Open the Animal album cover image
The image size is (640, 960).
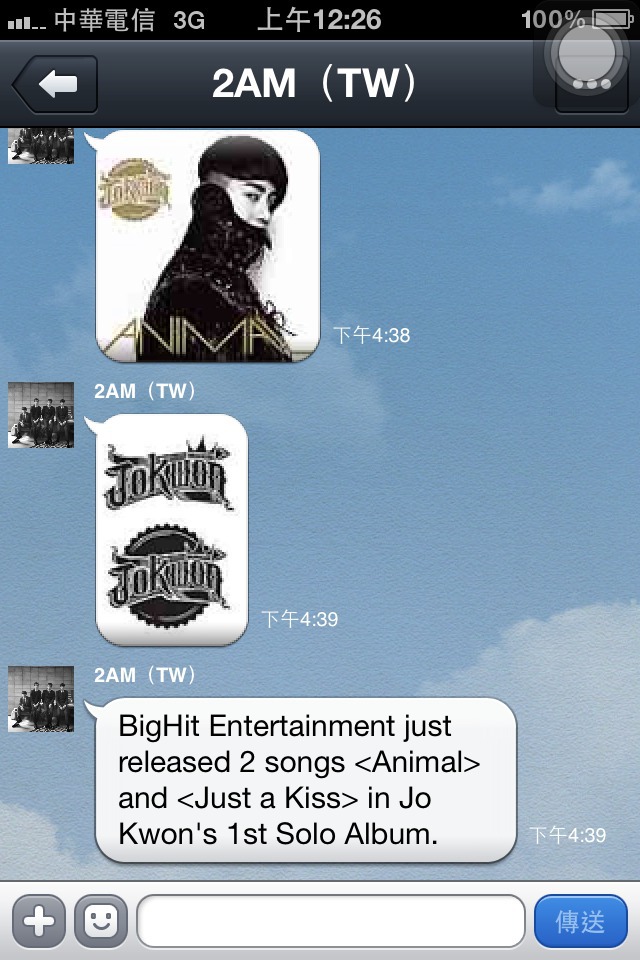[x=208, y=245]
